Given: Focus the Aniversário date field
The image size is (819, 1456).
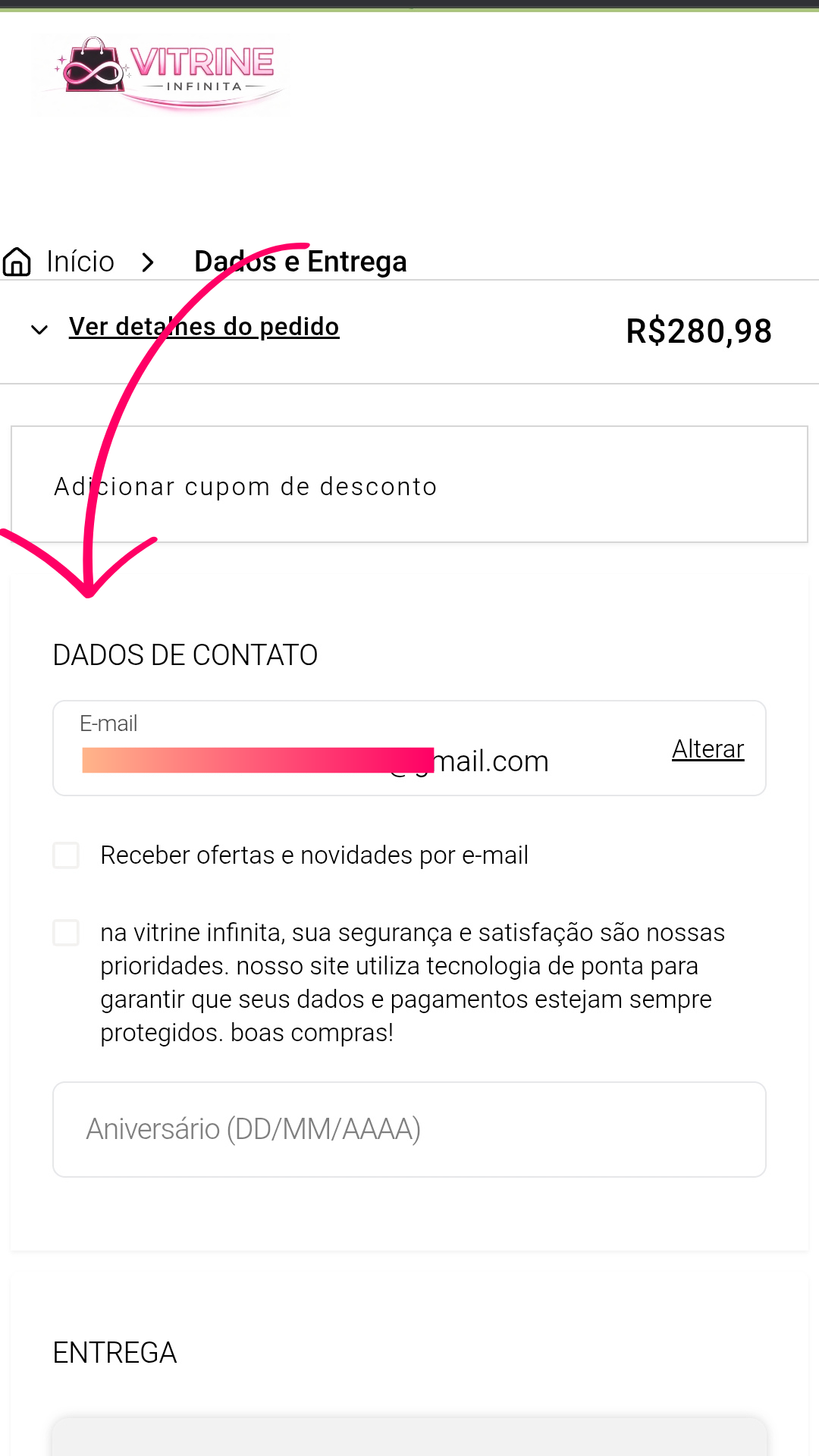Looking at the screenshot, I should 409,1129.
